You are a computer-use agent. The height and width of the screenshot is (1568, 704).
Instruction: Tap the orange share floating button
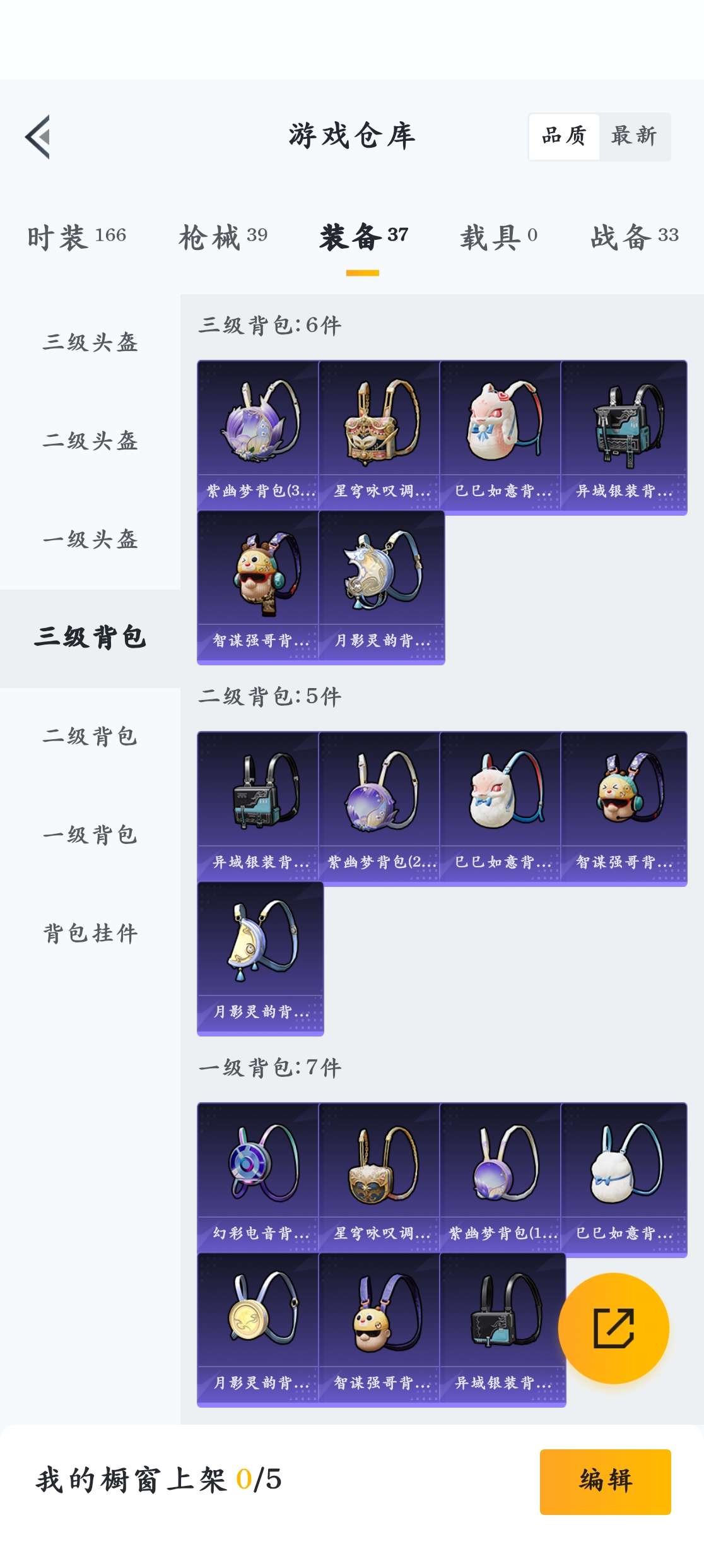coord(613,1328)
